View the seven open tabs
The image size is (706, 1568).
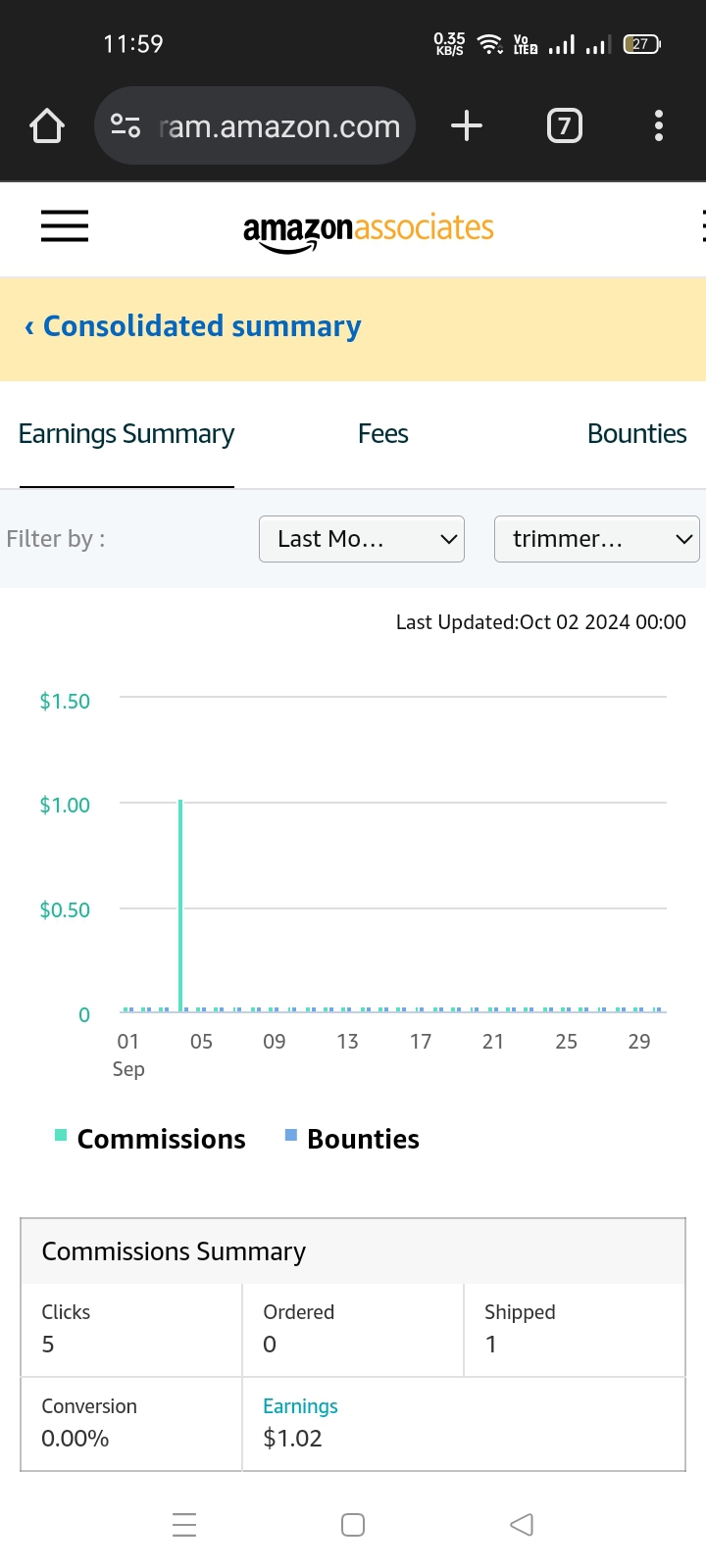point(564,125)
